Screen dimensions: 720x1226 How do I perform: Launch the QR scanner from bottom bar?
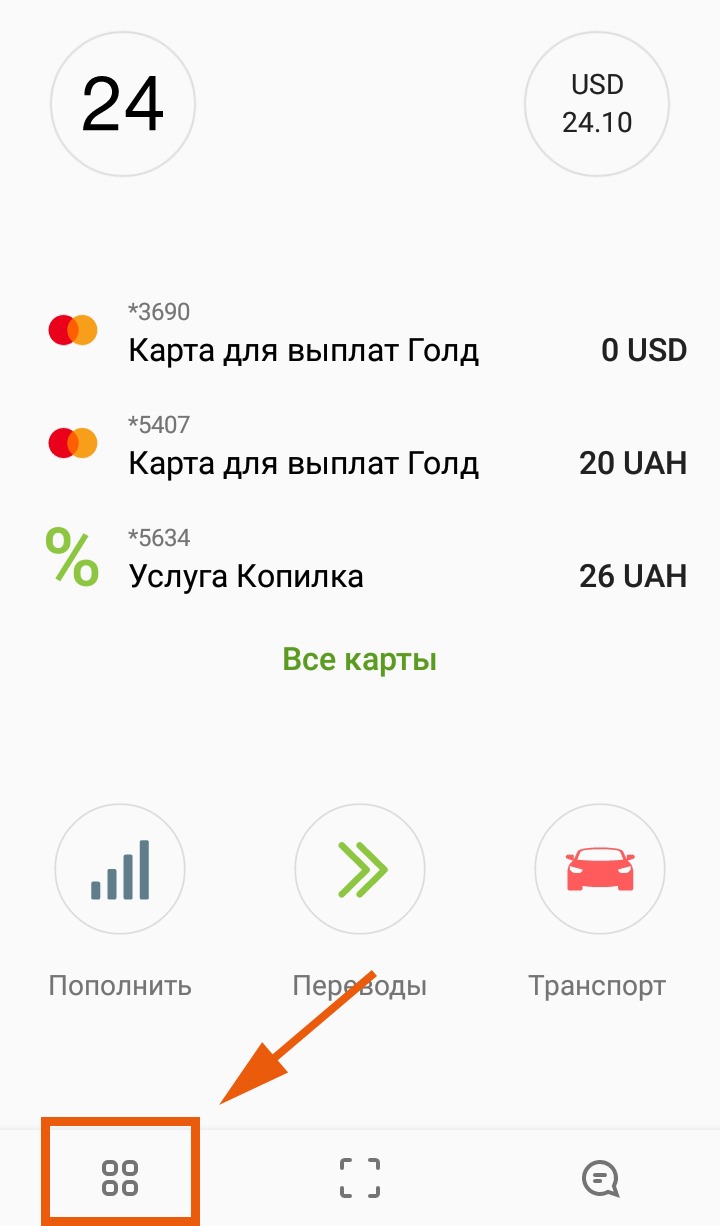pyautogui.click(x=360, y=1177)
